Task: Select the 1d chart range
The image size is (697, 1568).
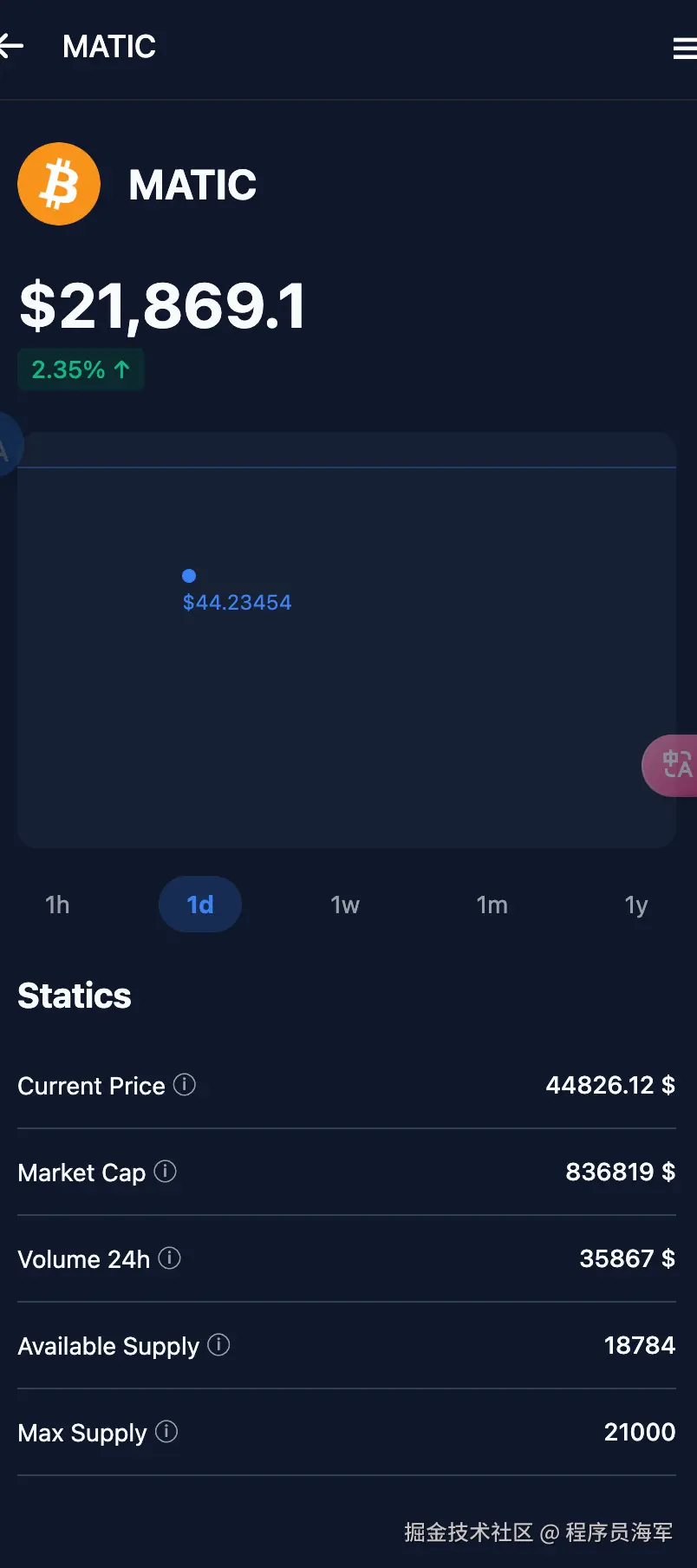Action: pos(200,905)
